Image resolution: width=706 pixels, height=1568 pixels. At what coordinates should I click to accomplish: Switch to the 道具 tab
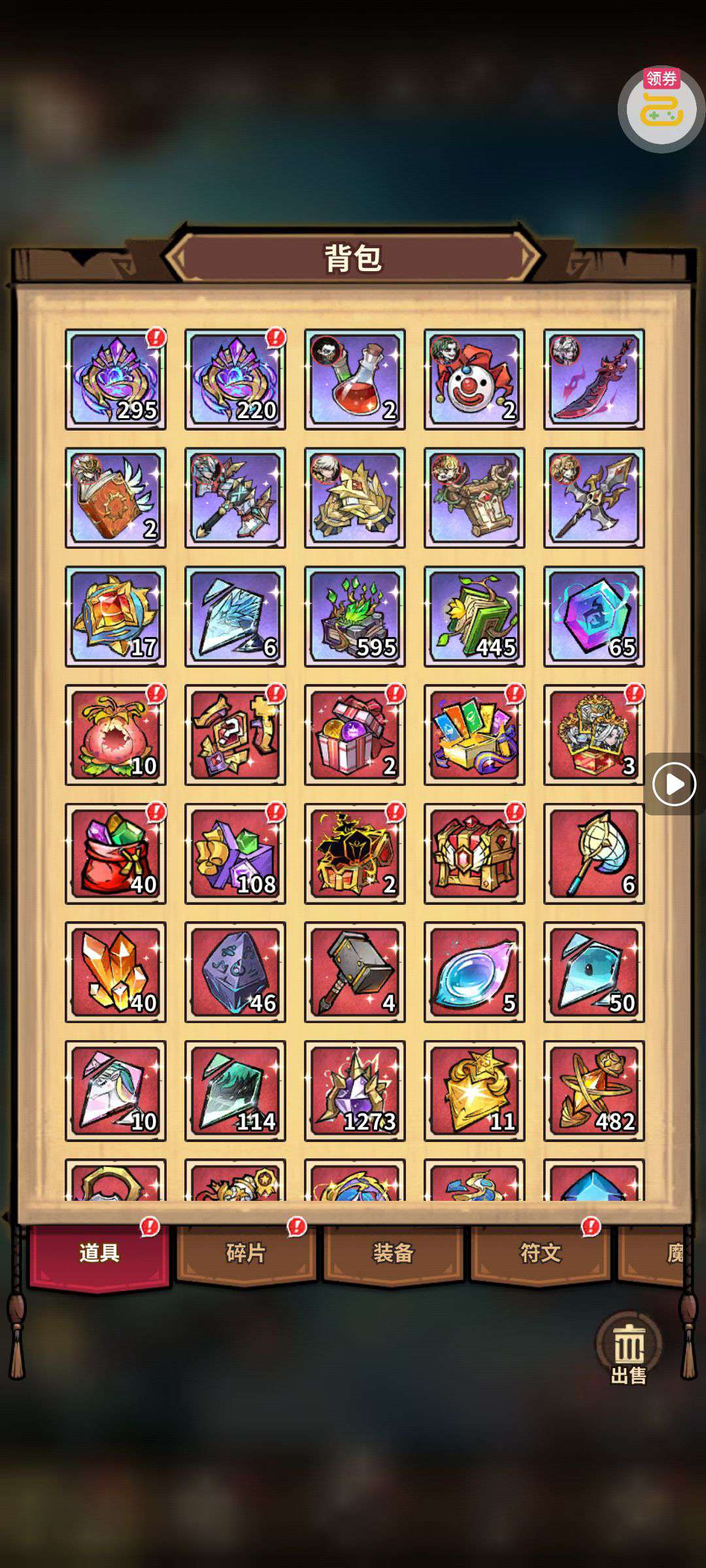[x=99, y=1253]
